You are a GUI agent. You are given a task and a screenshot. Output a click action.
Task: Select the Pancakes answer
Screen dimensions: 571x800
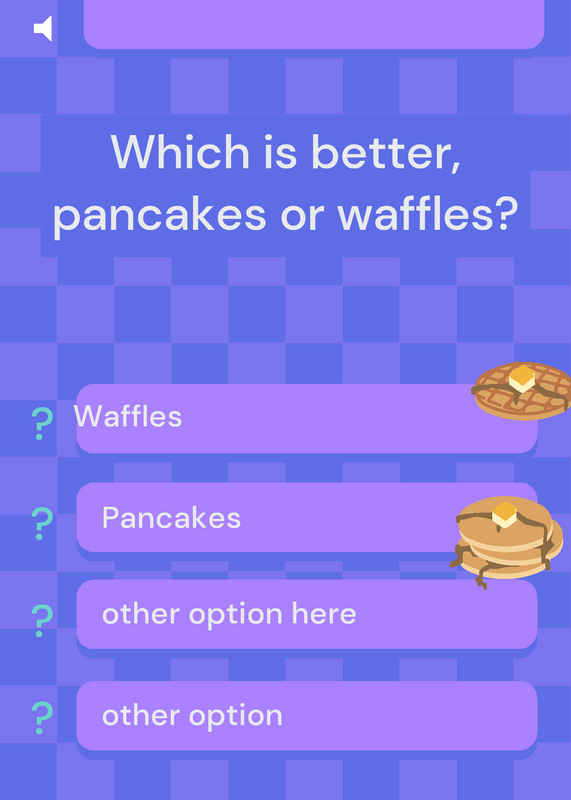(307, 517)
